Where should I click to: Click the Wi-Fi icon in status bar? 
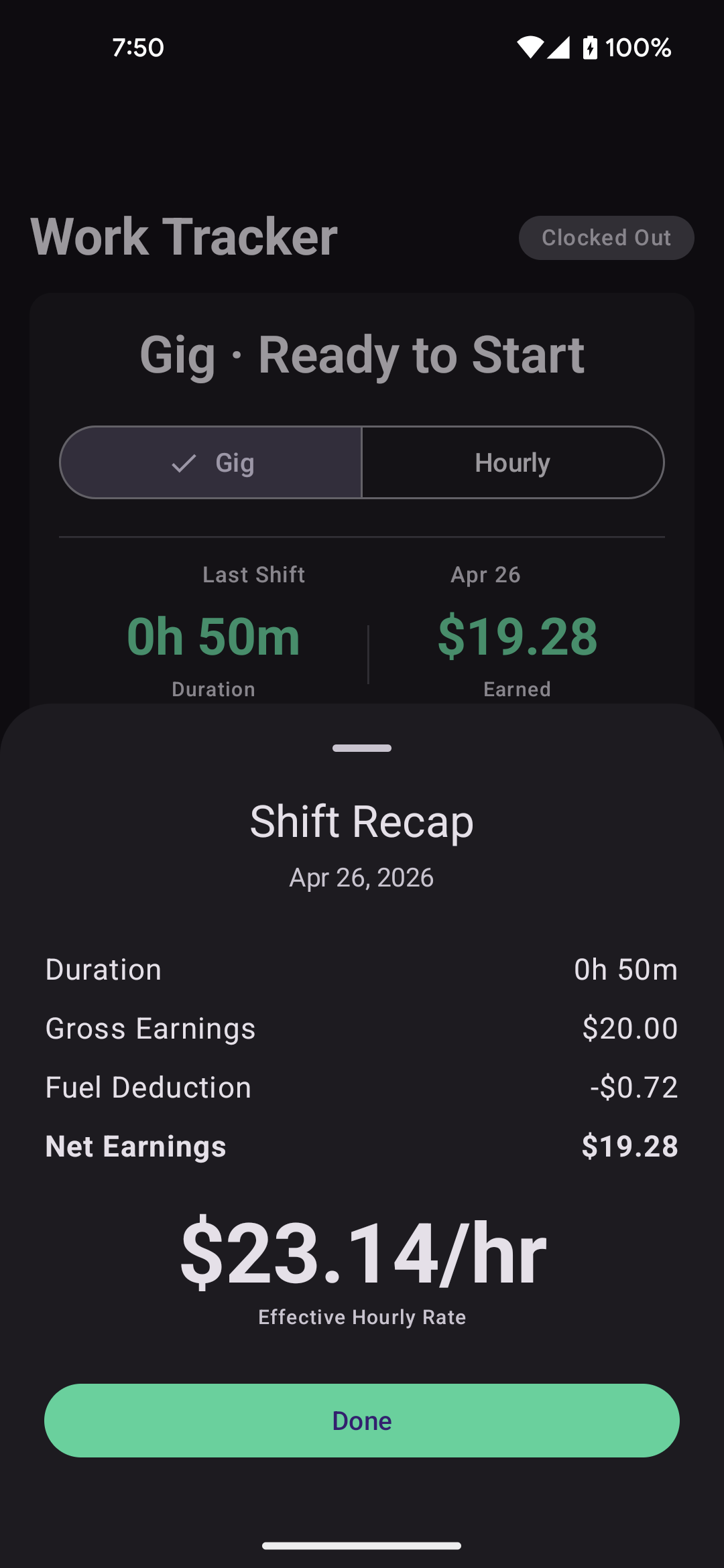(530, 47)
